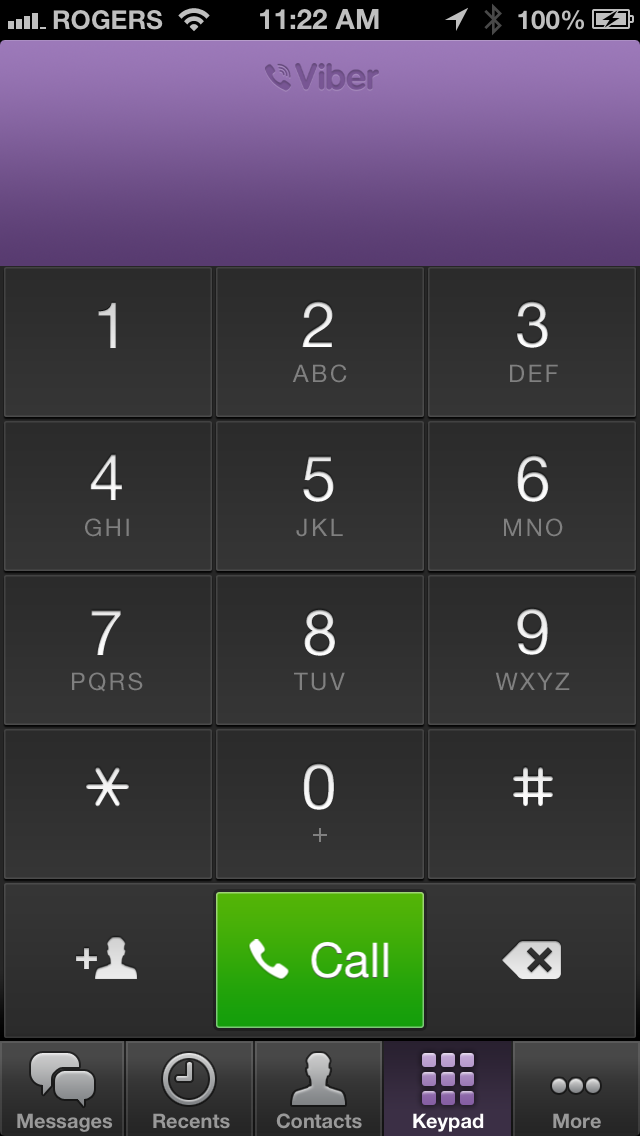640x1136 pixels.
Task: Open the More tab
Action: pyautogui.click(x=576, y=1088)
